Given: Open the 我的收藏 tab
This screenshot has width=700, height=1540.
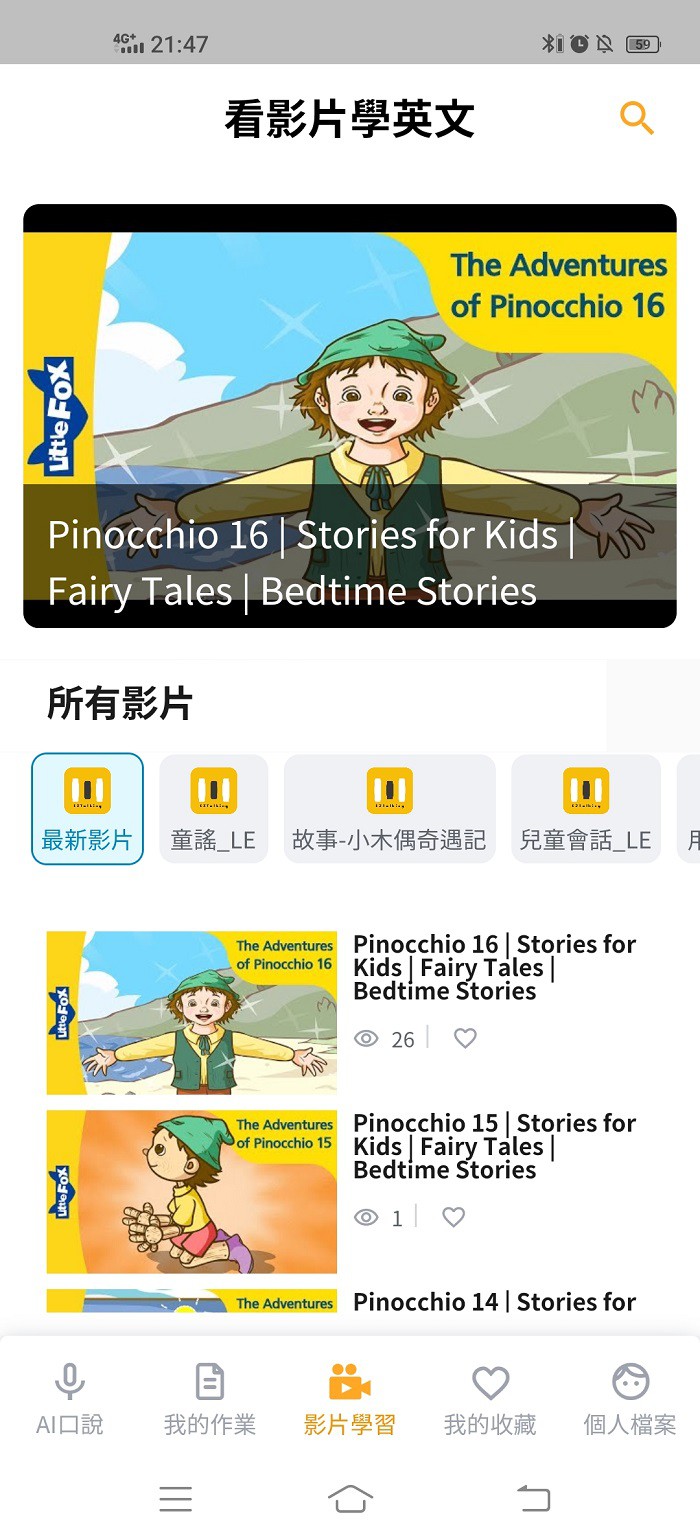Looking at the screenshot, I should click(490, 1398).
